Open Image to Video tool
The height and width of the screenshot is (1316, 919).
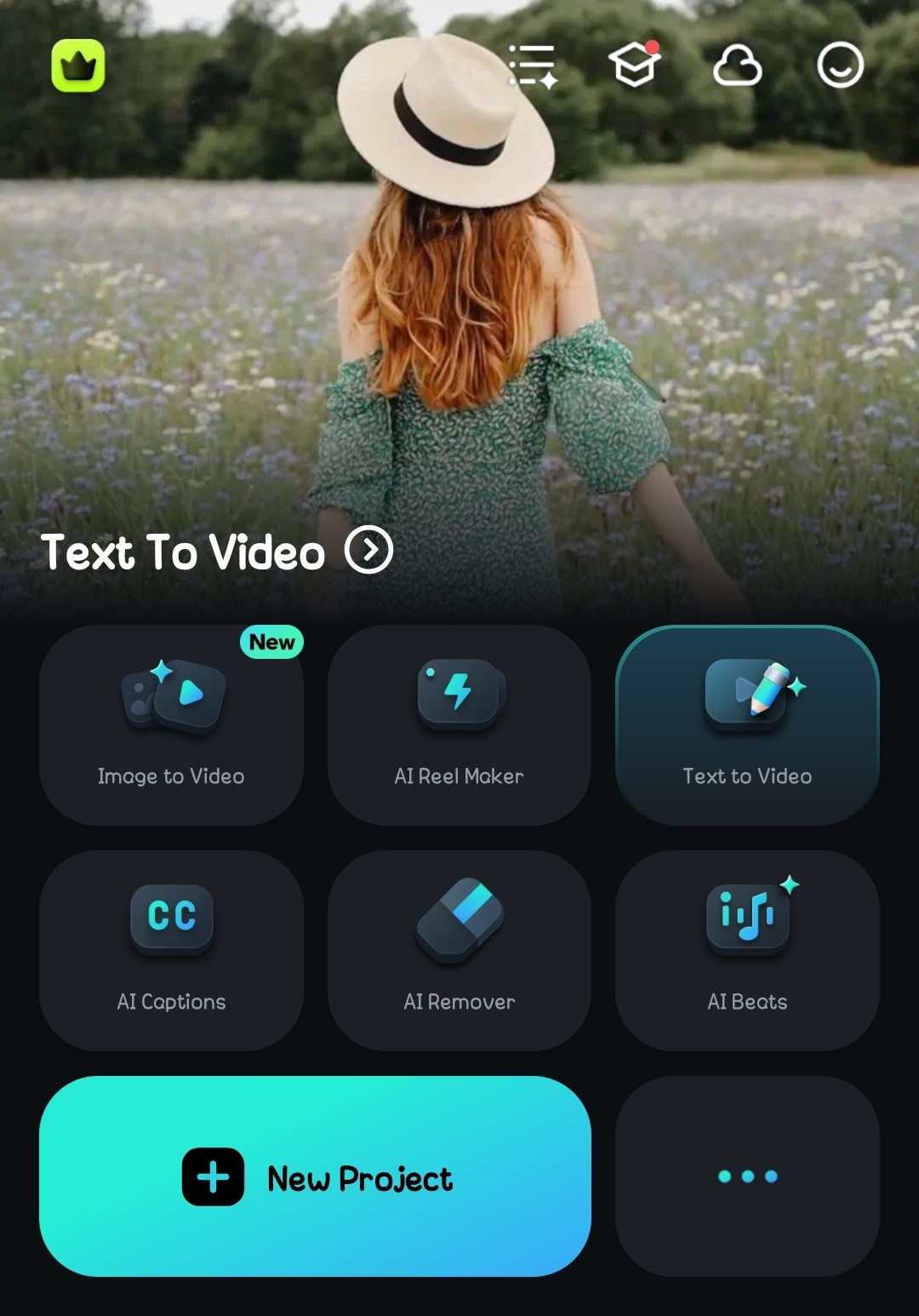[171, 724]
